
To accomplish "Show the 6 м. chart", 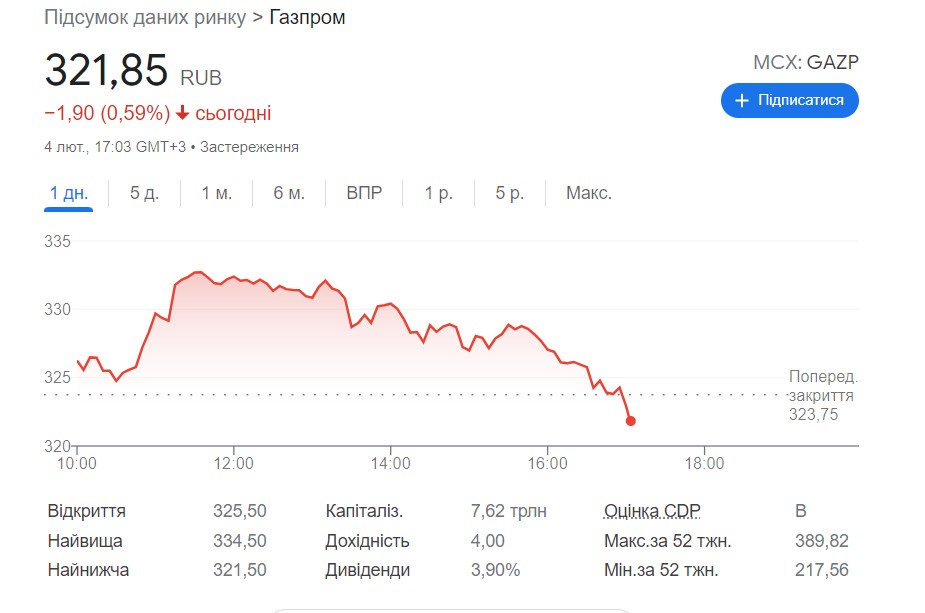I will [289, 193].
